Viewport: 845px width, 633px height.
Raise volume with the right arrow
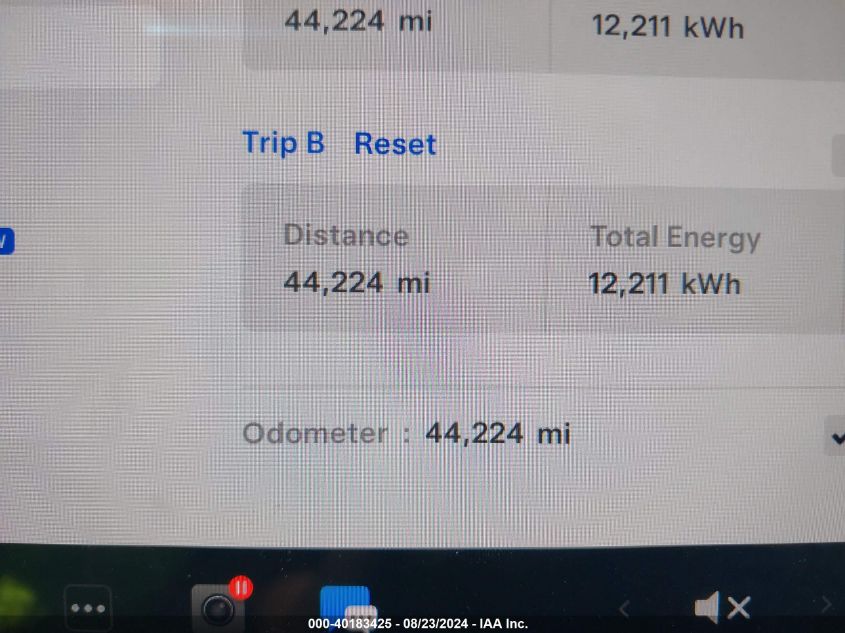(x=826, y=605)
